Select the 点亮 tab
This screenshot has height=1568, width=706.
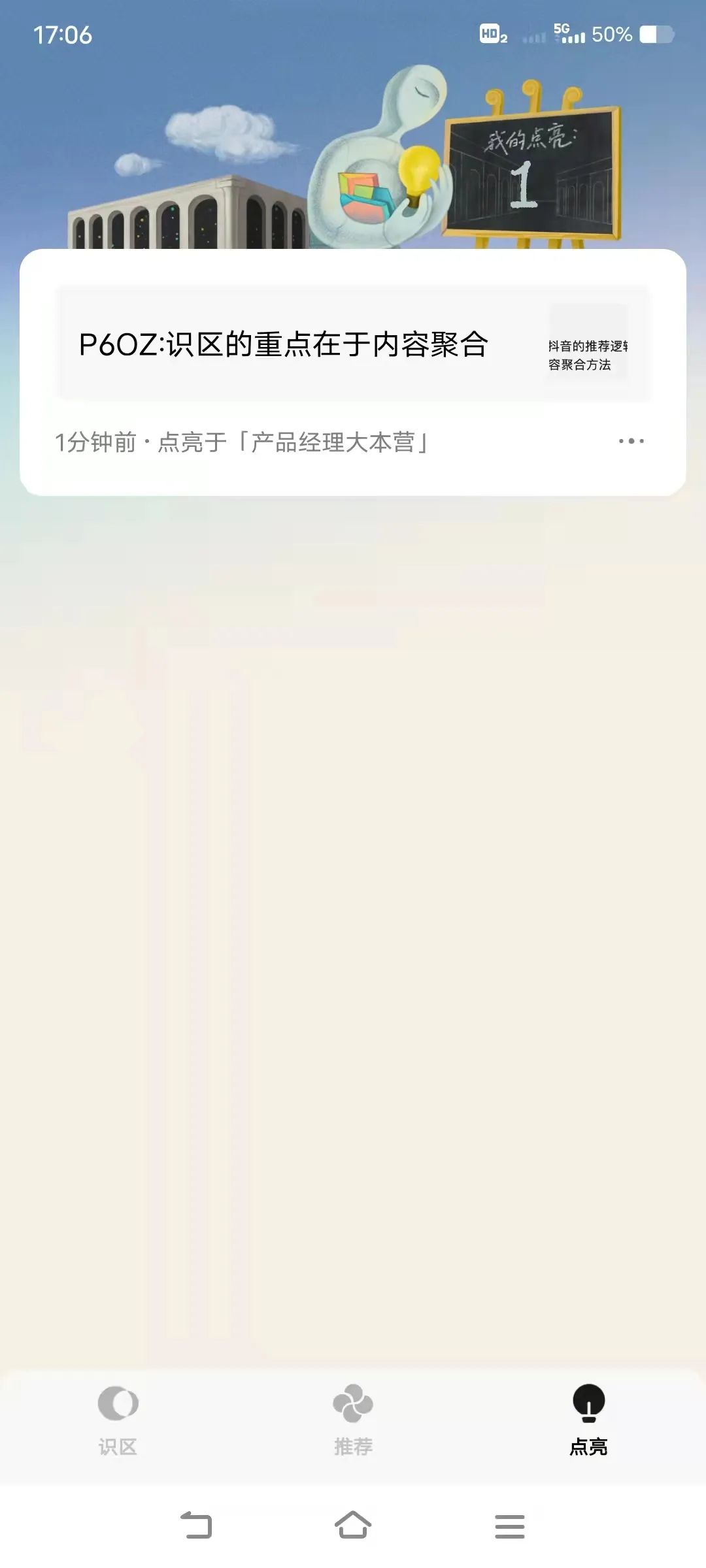[588, 1419]
